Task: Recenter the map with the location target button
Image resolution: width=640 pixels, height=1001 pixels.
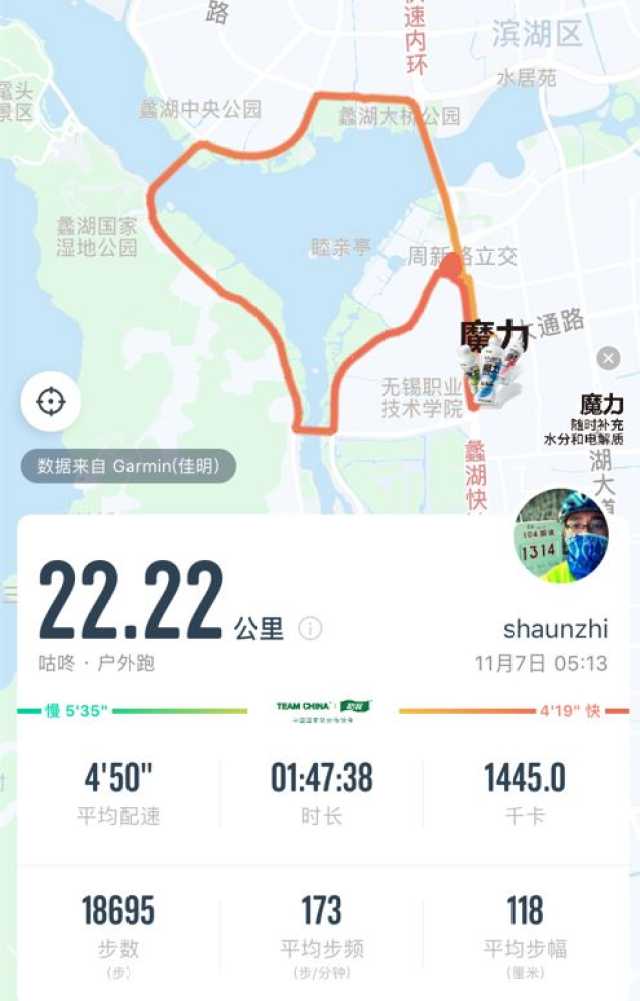Action: click(x=50, y=401)
